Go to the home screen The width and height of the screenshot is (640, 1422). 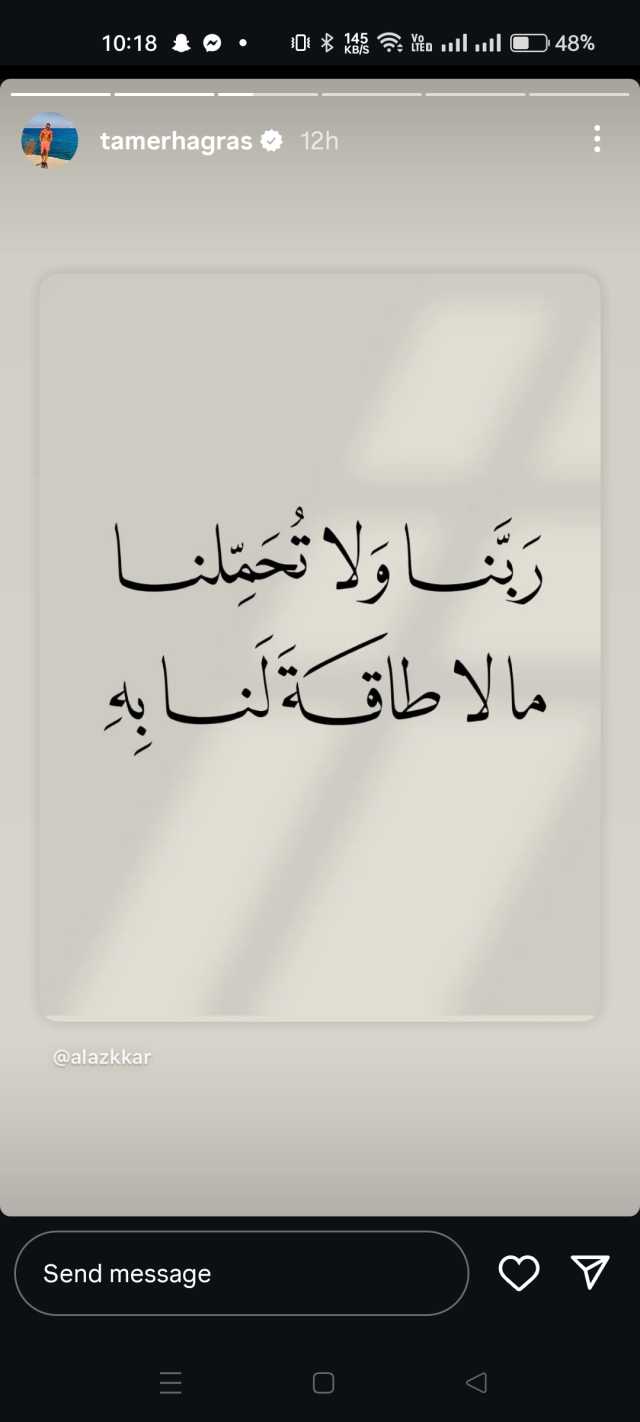(x=322, y=1383)
